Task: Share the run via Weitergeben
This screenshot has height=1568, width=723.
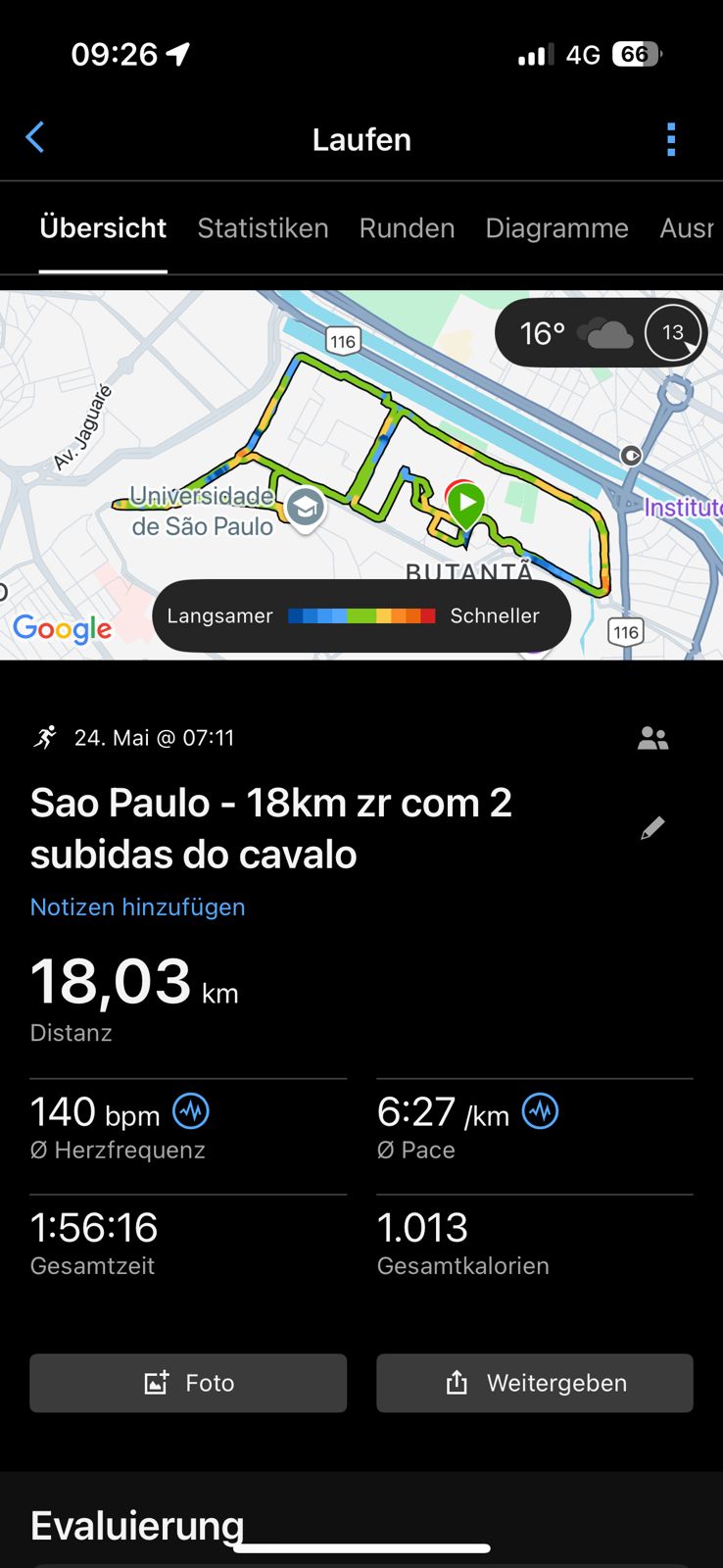Action: point(535,1383)
